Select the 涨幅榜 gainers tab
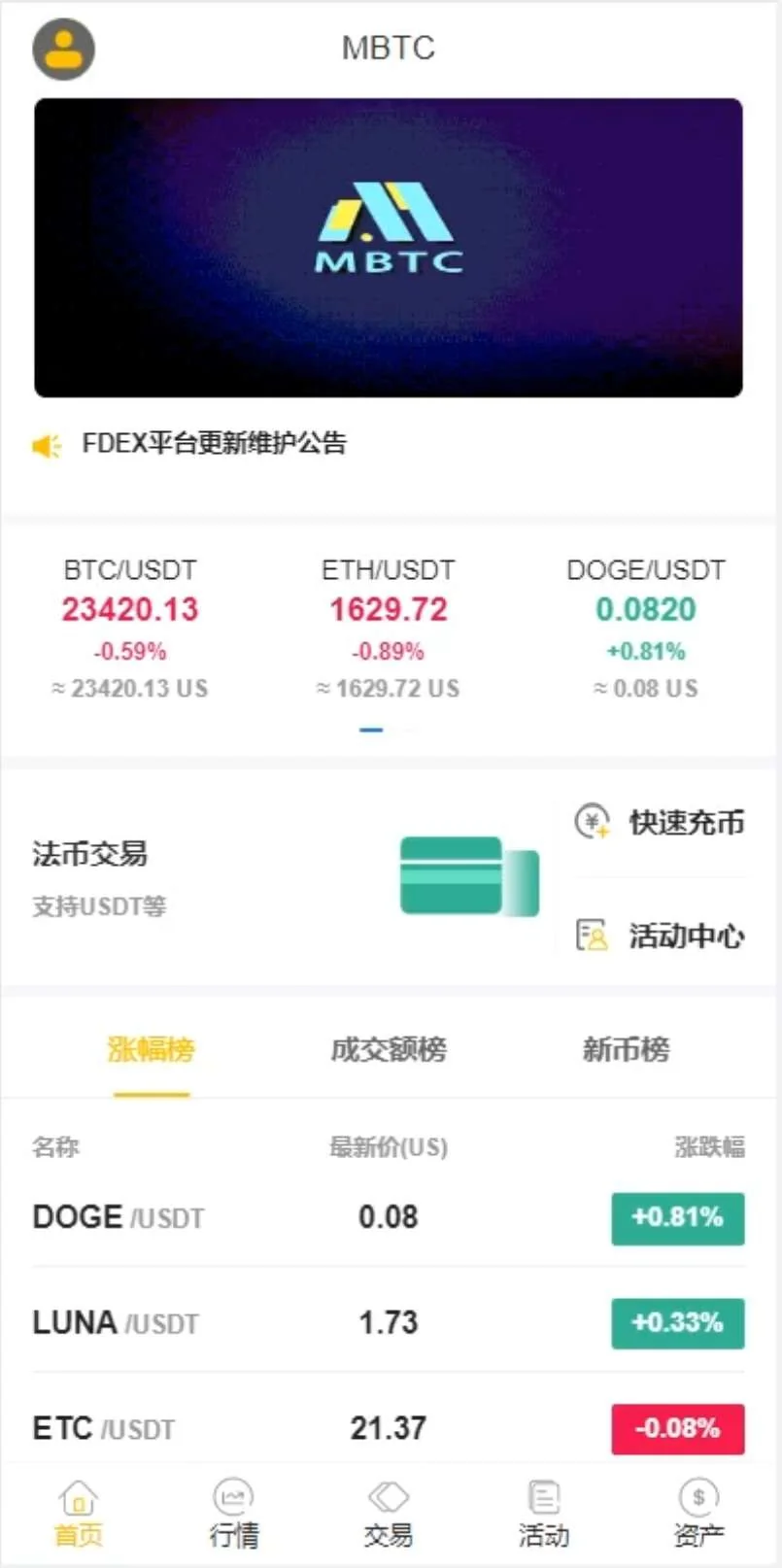This screenshot has width=782, height=1568. tap(152, 1050)
